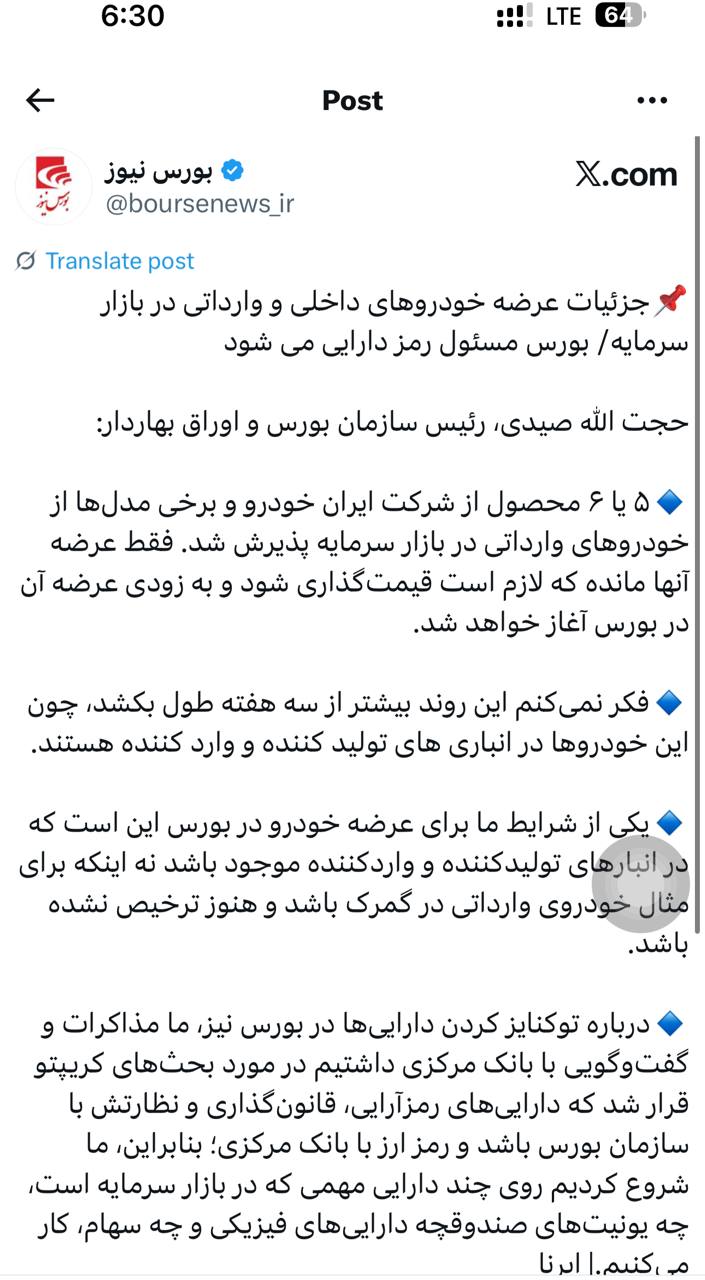Screen dimensions: 705x1280
Task: Translate post into your language
Action: (x=118, y=261)
